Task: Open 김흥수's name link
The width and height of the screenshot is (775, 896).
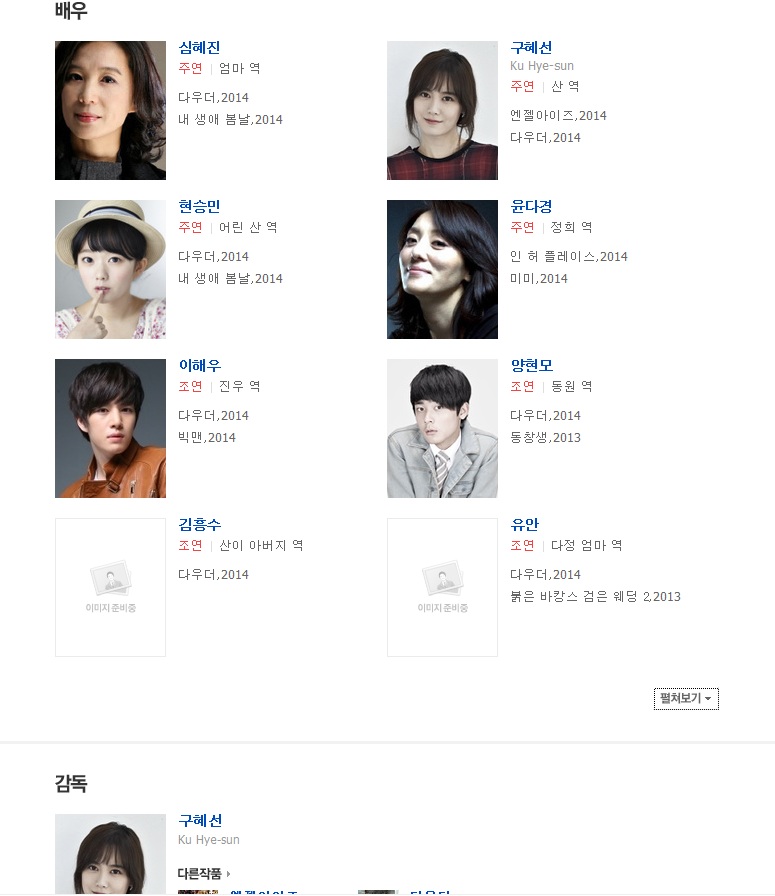Action: point(199,525)
